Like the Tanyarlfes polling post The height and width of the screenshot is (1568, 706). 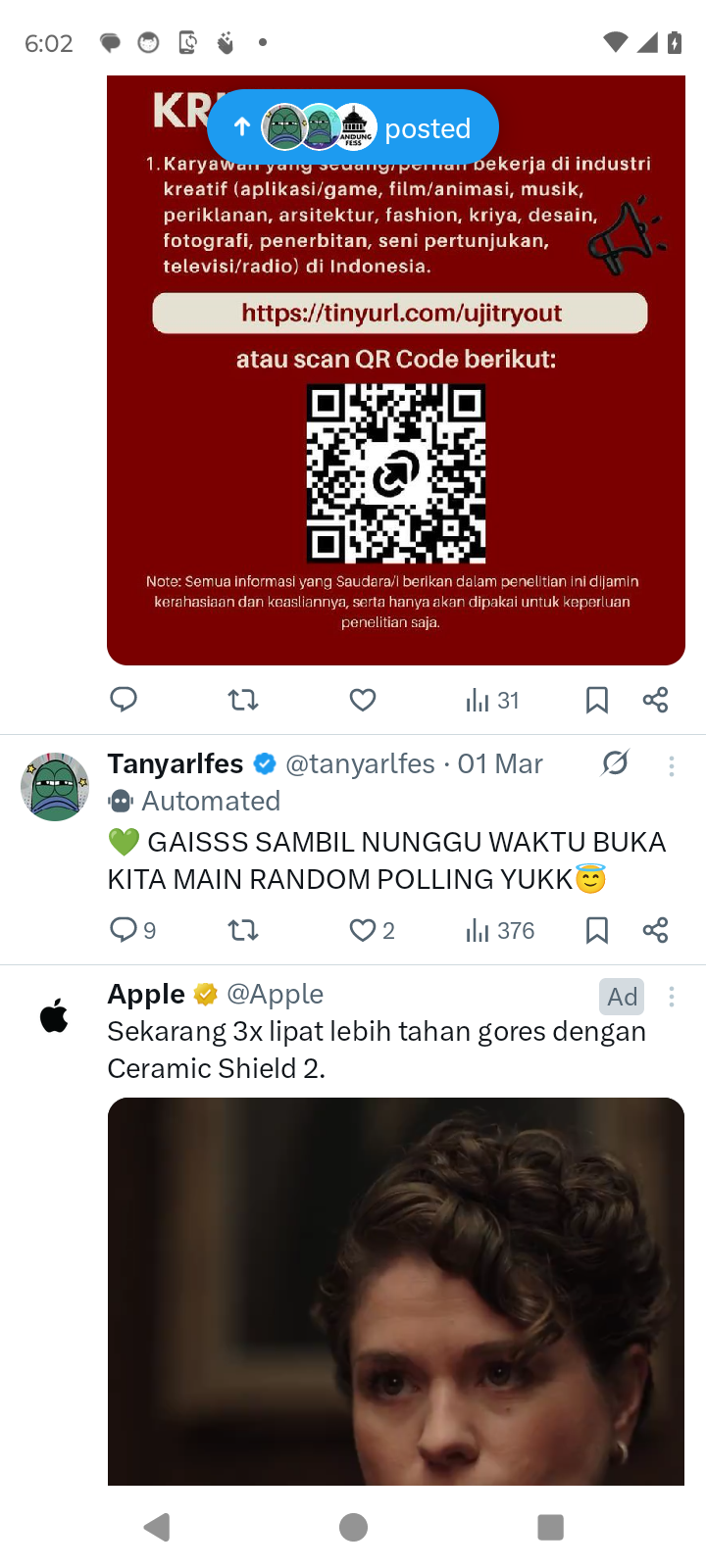click(372, 930)
